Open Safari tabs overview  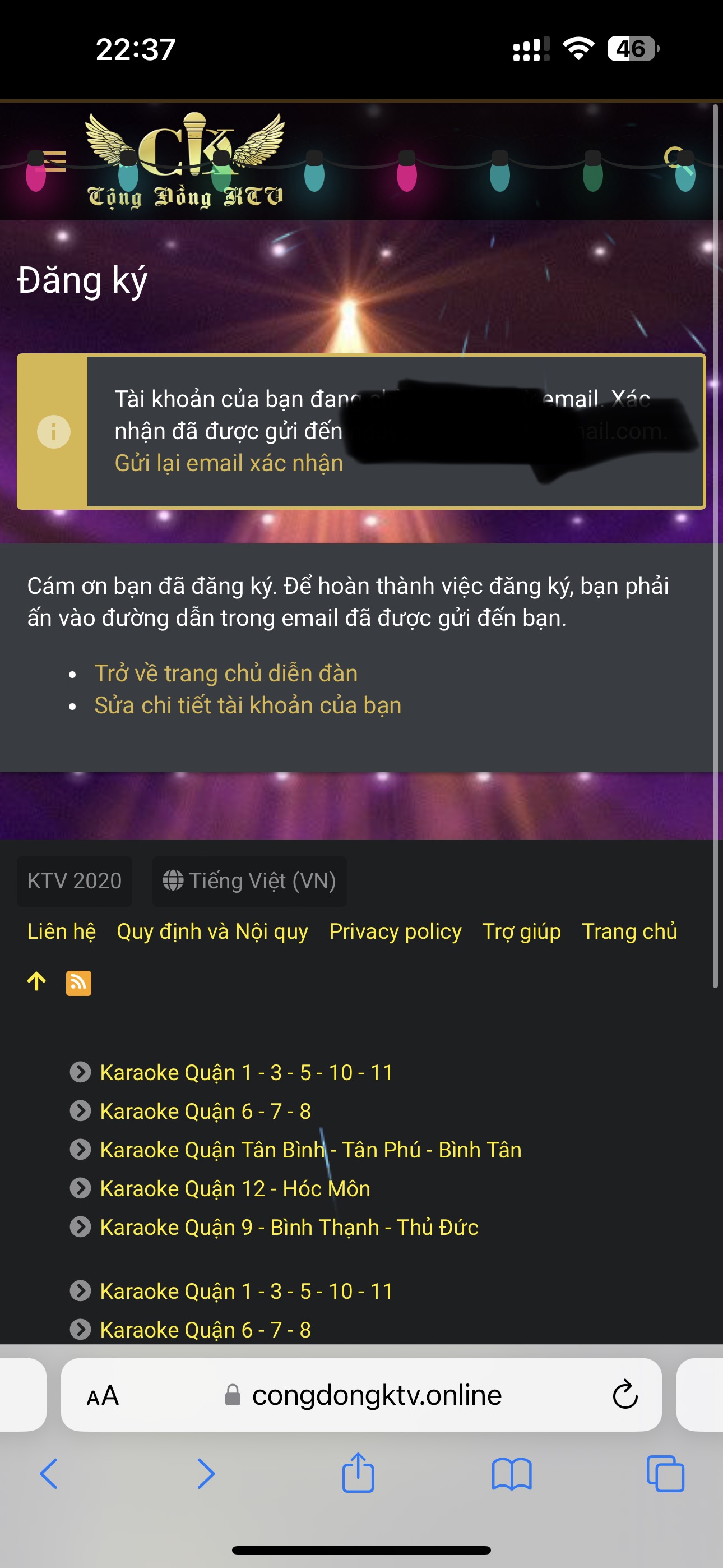point(665,1473)
